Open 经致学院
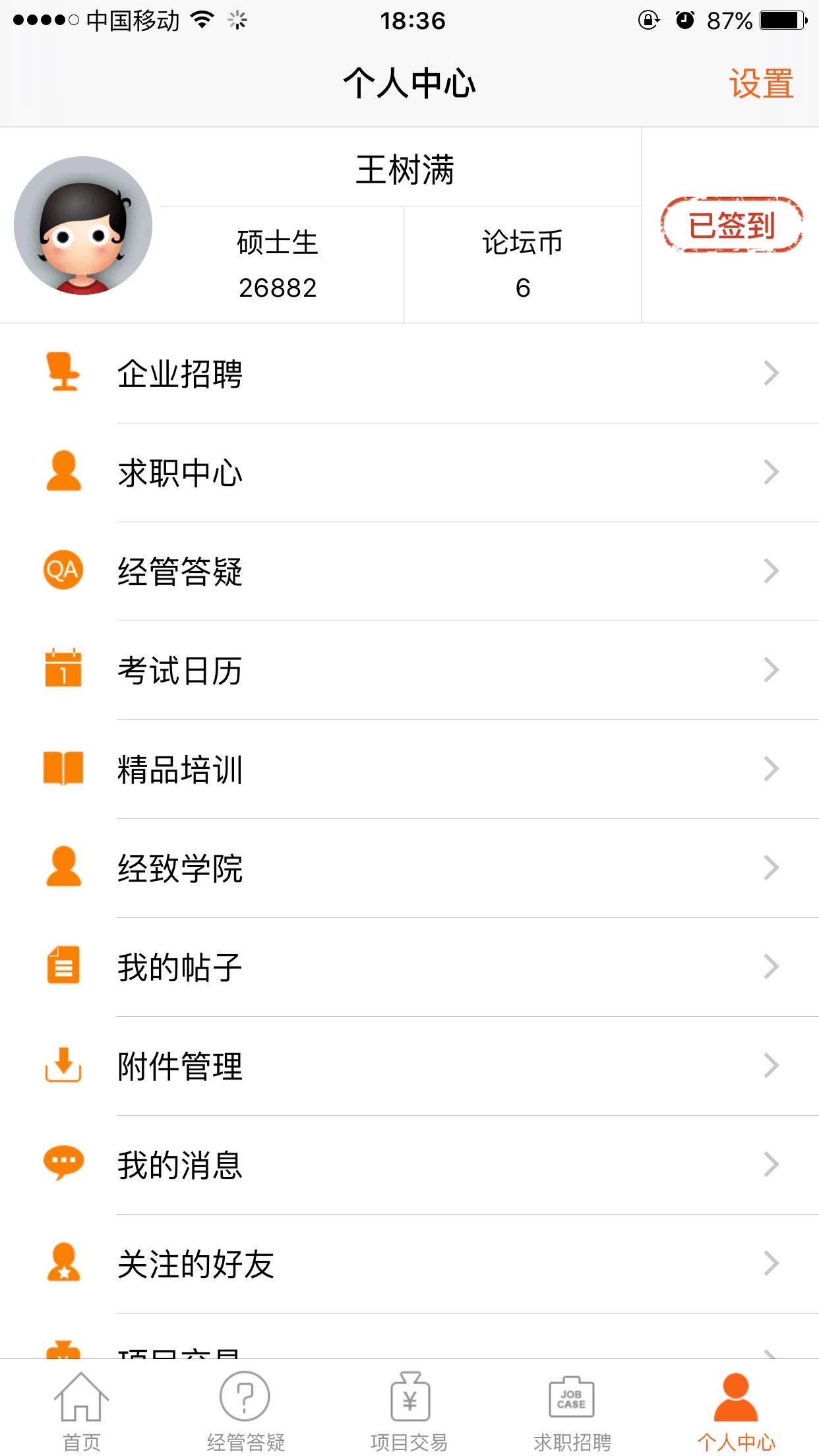 pyautogui.click(x=409, y=868)
